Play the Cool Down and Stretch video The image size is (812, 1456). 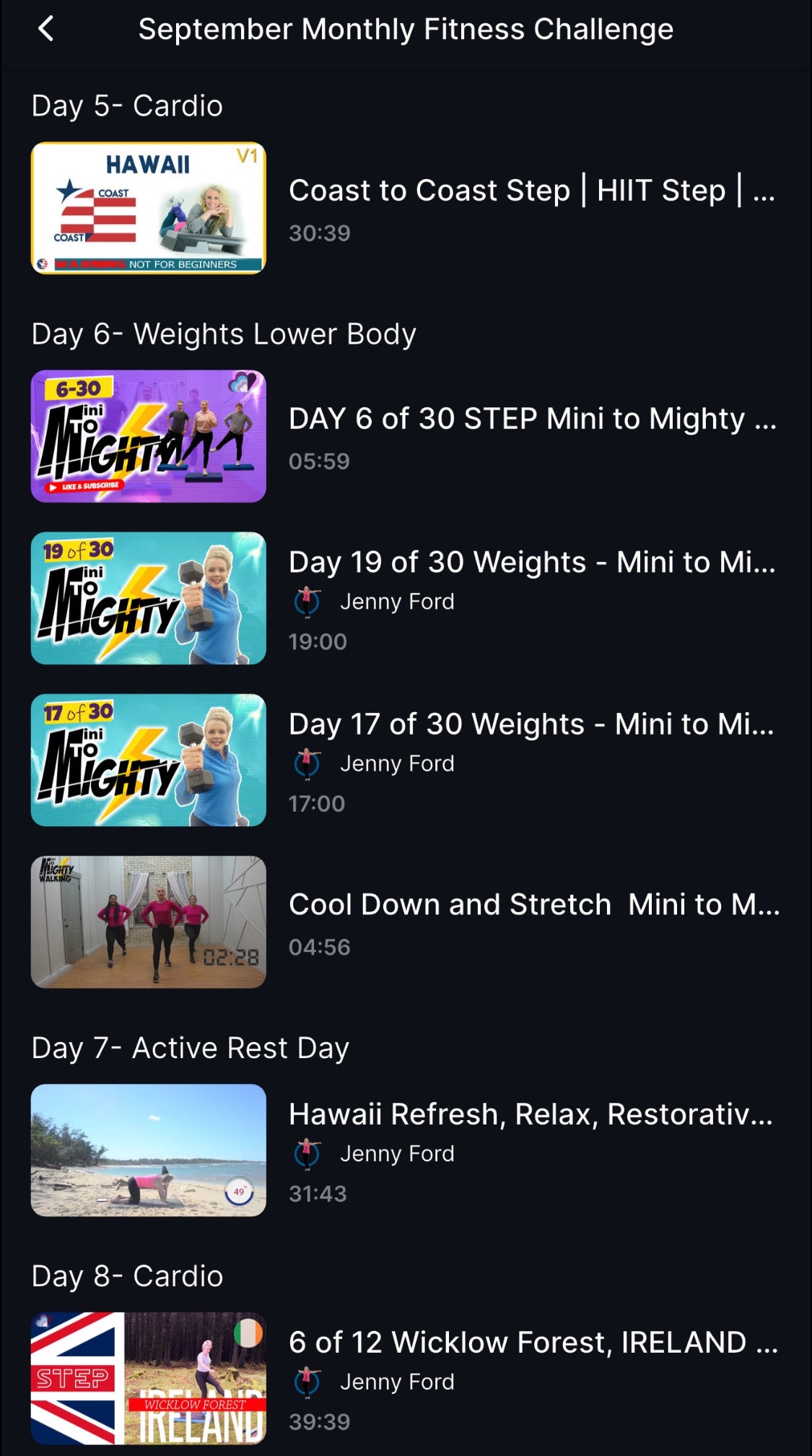148,922
